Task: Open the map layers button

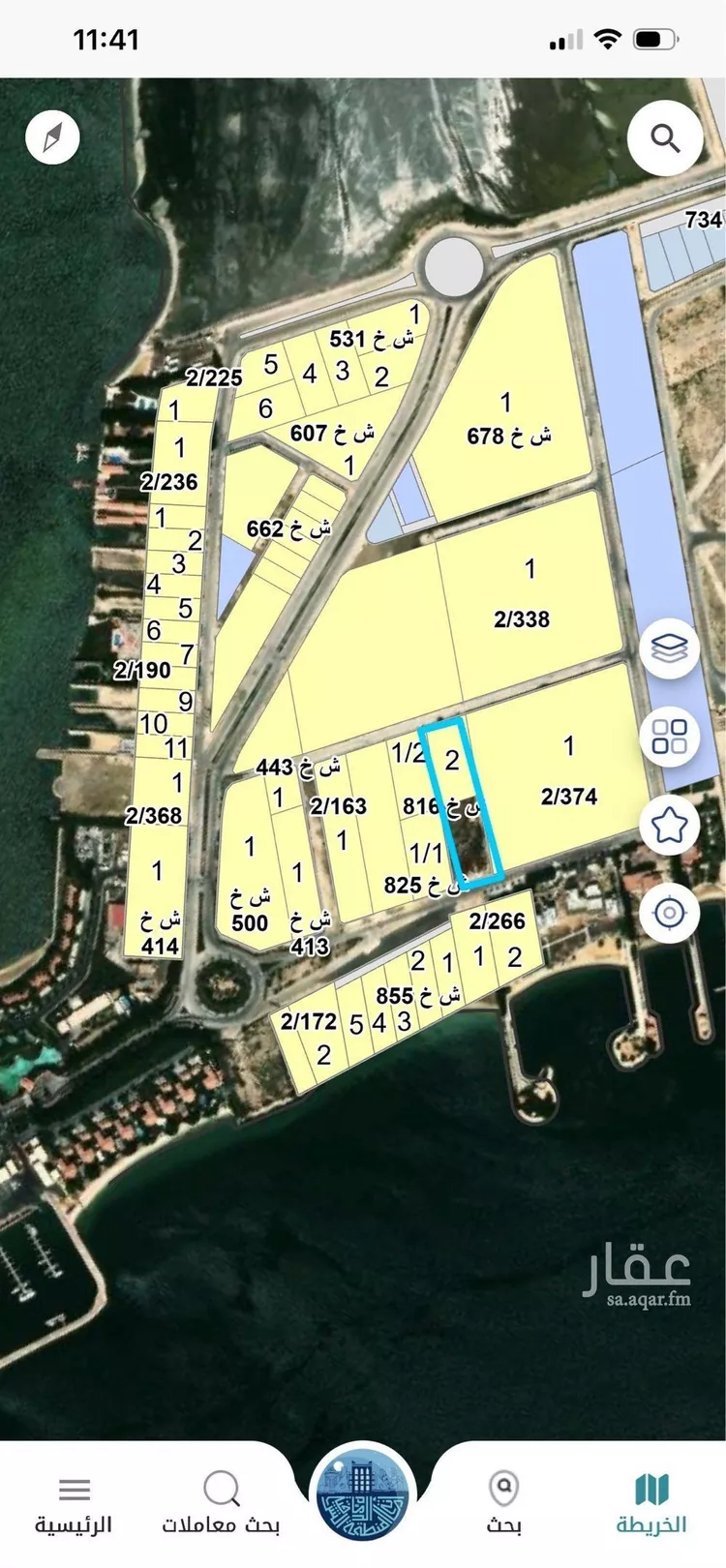Action: (670, 648)
